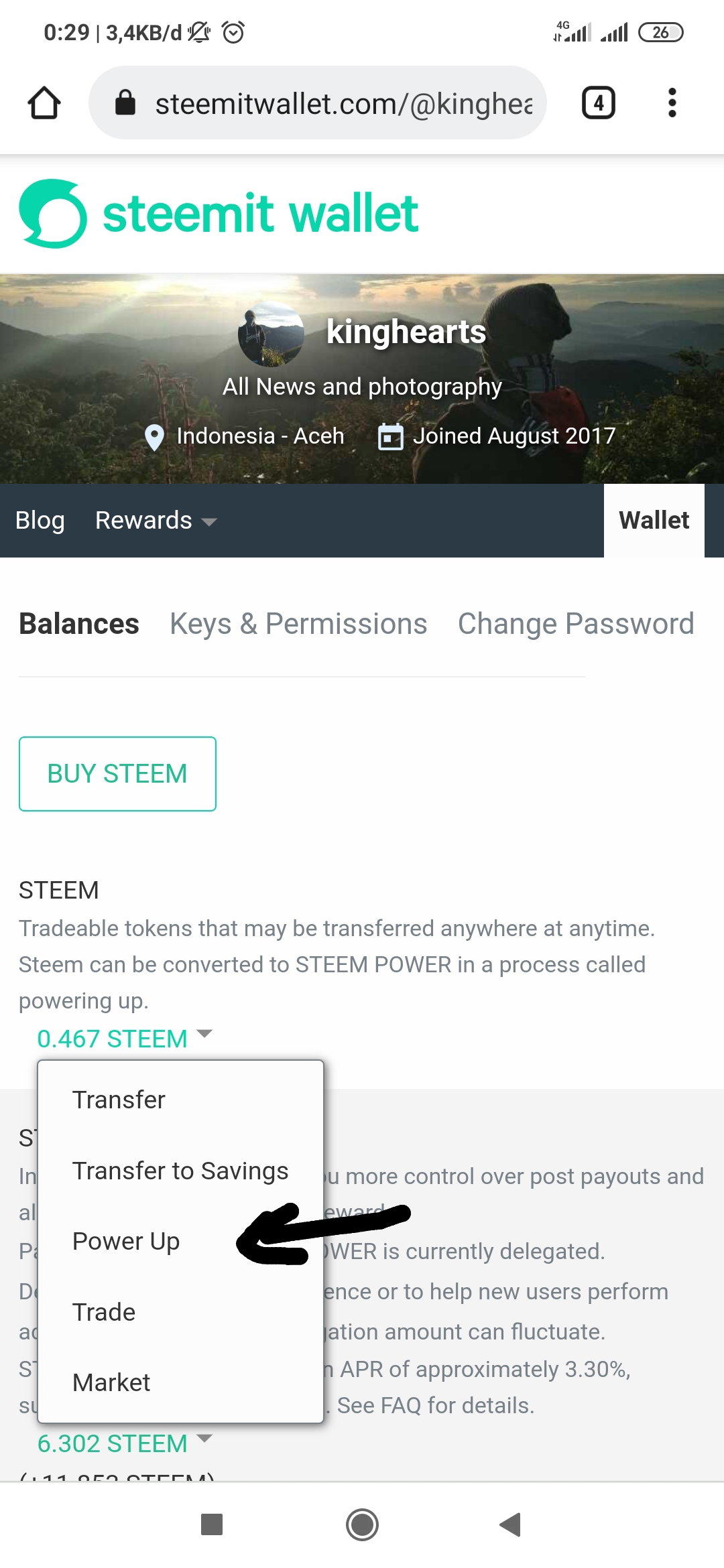Switch to the Wallet tab

tap(654, 521)
